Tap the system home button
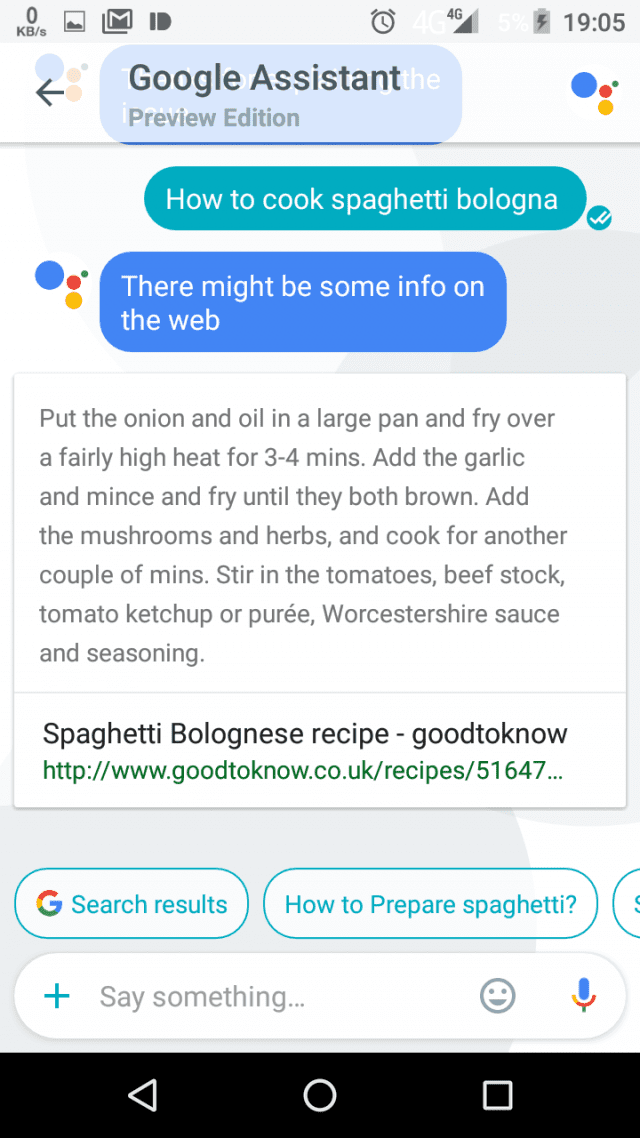The width and height of the screenshot is (640, 1138). point(319,1094)
